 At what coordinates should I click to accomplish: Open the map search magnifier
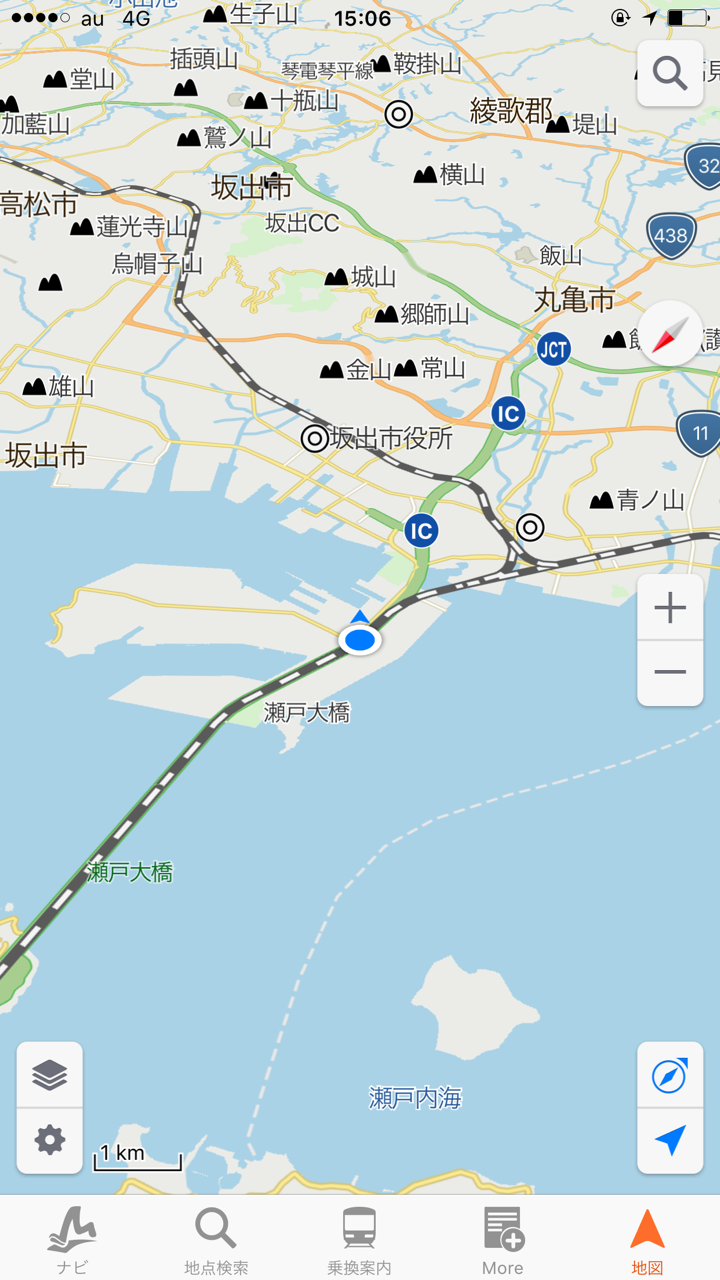[x=669, y=73]
